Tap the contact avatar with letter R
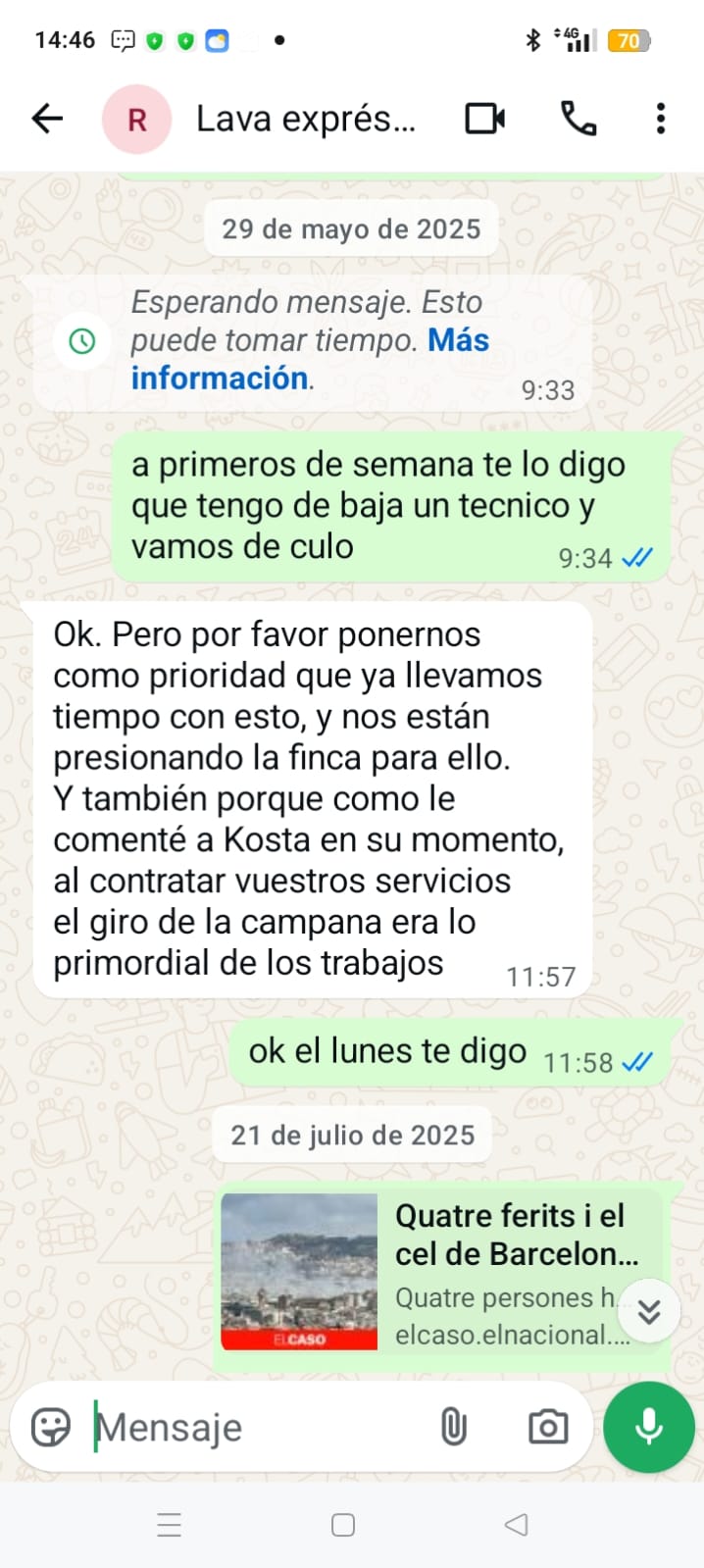 (137, 120)
